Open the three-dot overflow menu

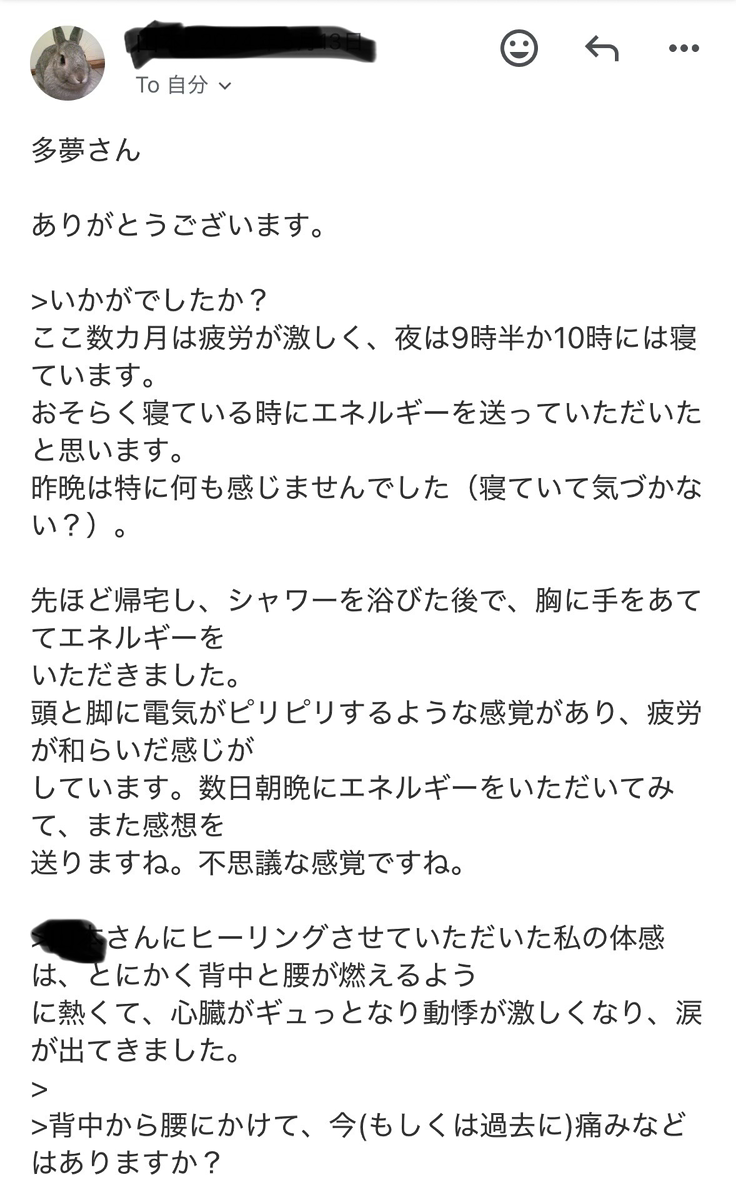pos(684,48)
